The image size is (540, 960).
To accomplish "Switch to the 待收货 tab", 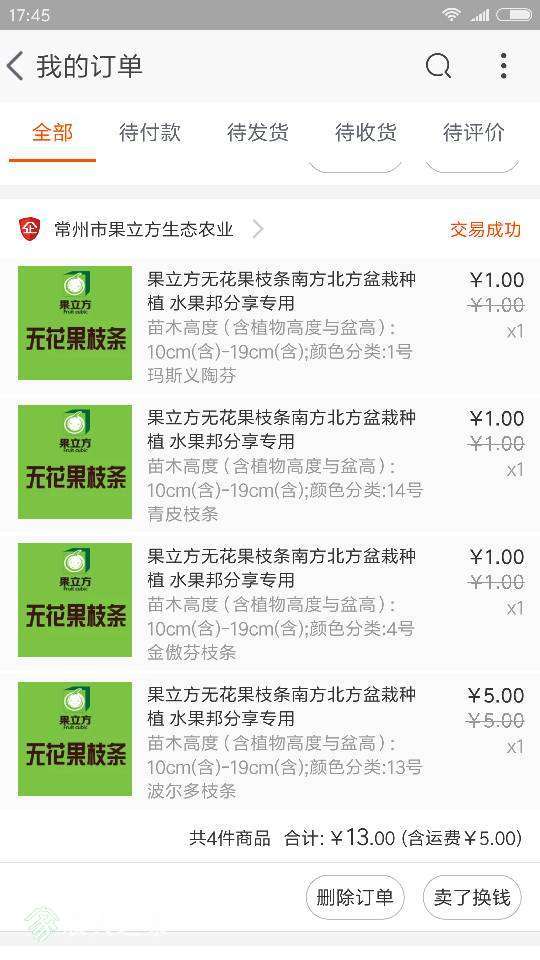I will pos(366,132).
